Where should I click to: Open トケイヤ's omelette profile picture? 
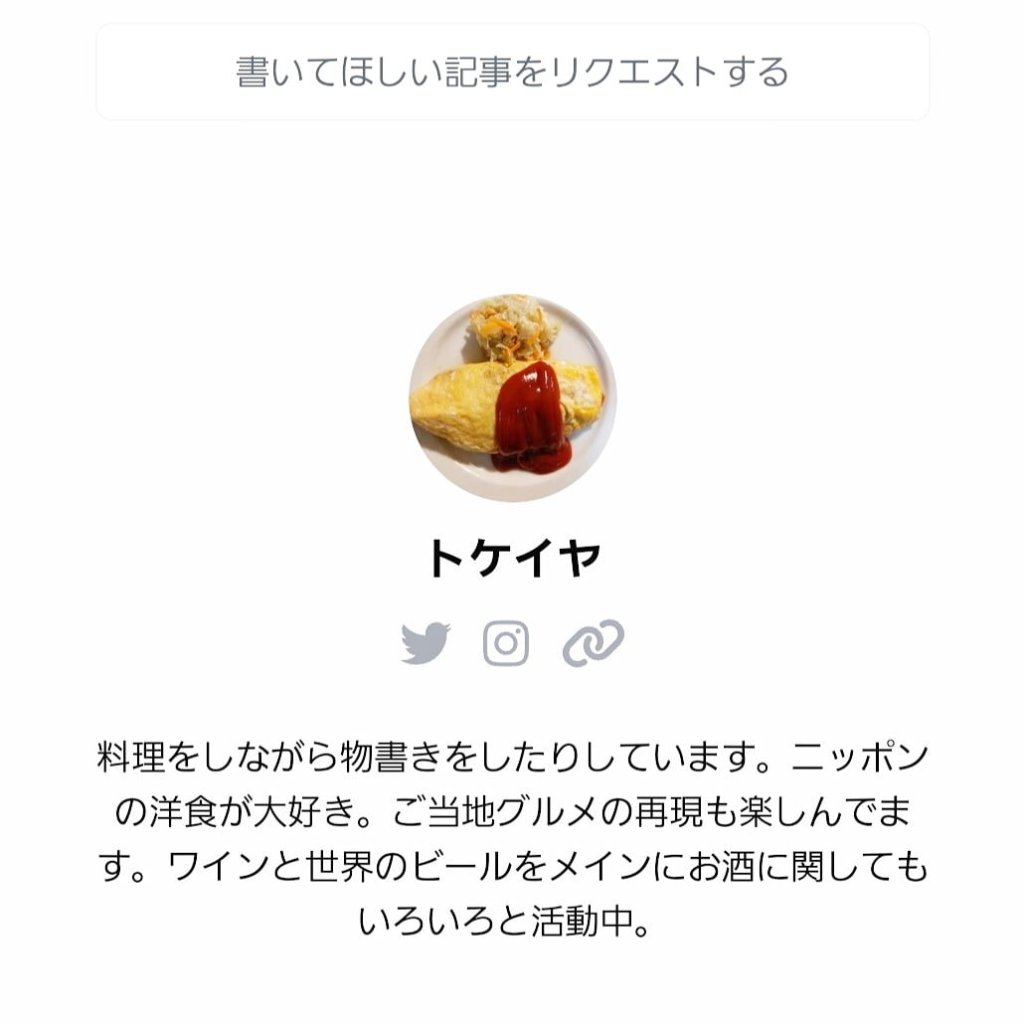[x=512, y=398]
